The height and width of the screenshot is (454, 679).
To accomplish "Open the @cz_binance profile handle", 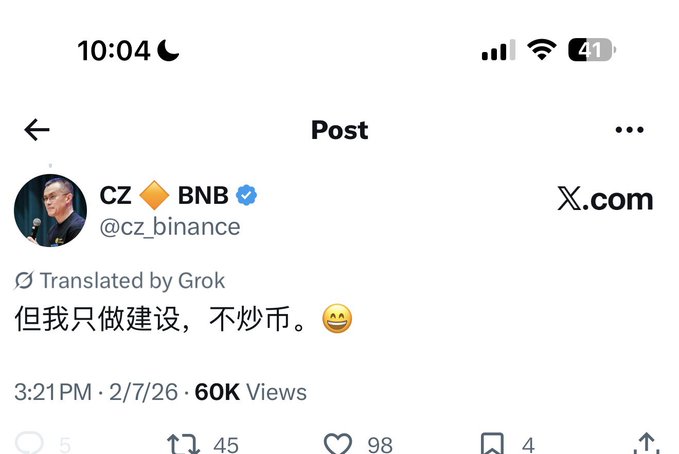I will click(x=170, y=227).
